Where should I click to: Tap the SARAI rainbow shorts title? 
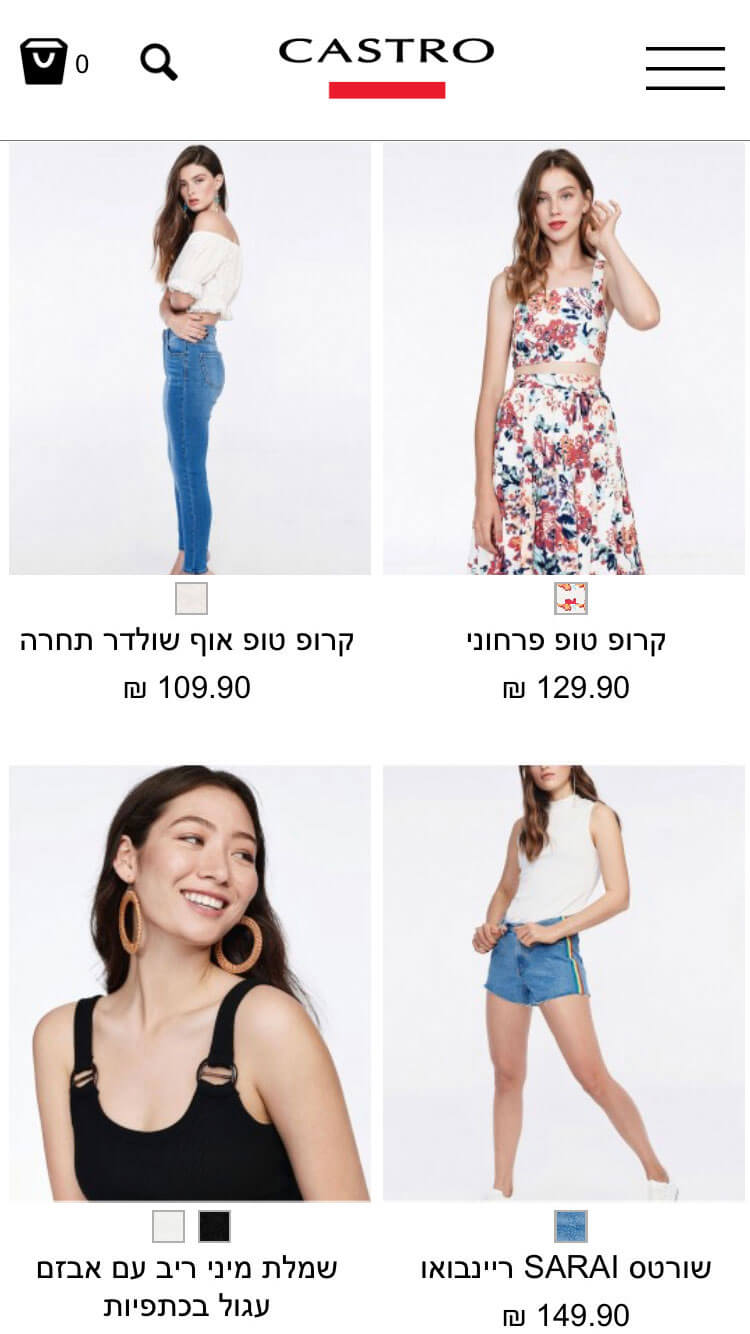(x=566, y=1269)
